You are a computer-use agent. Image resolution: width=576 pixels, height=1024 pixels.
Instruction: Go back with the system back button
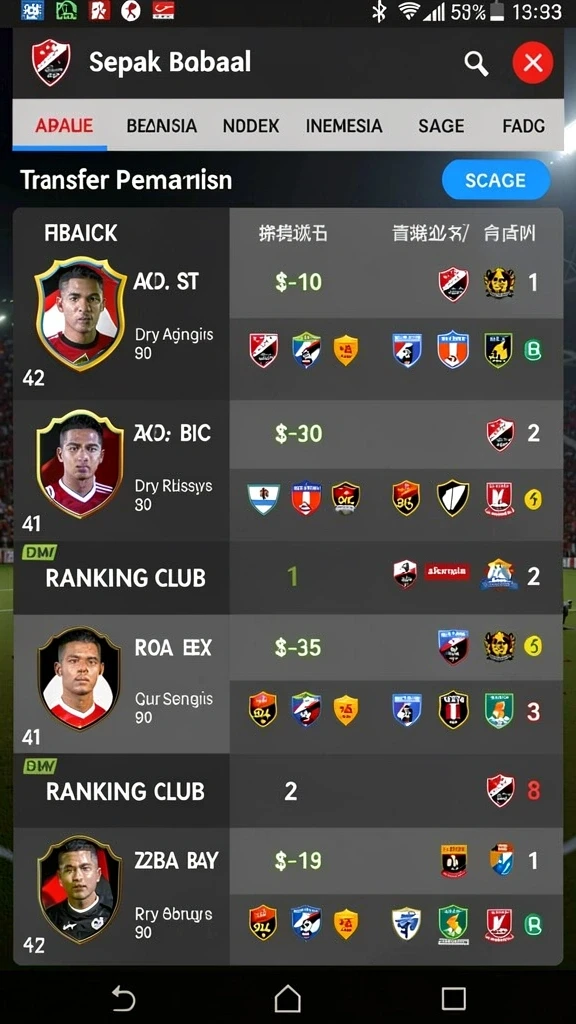123,999
